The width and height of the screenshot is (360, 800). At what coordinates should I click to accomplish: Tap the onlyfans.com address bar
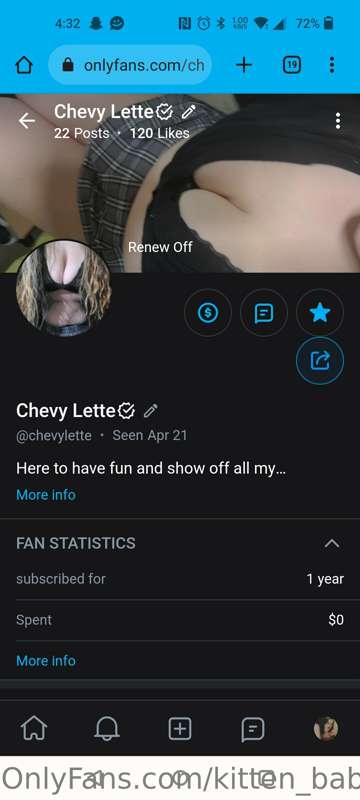pos(131,65)
